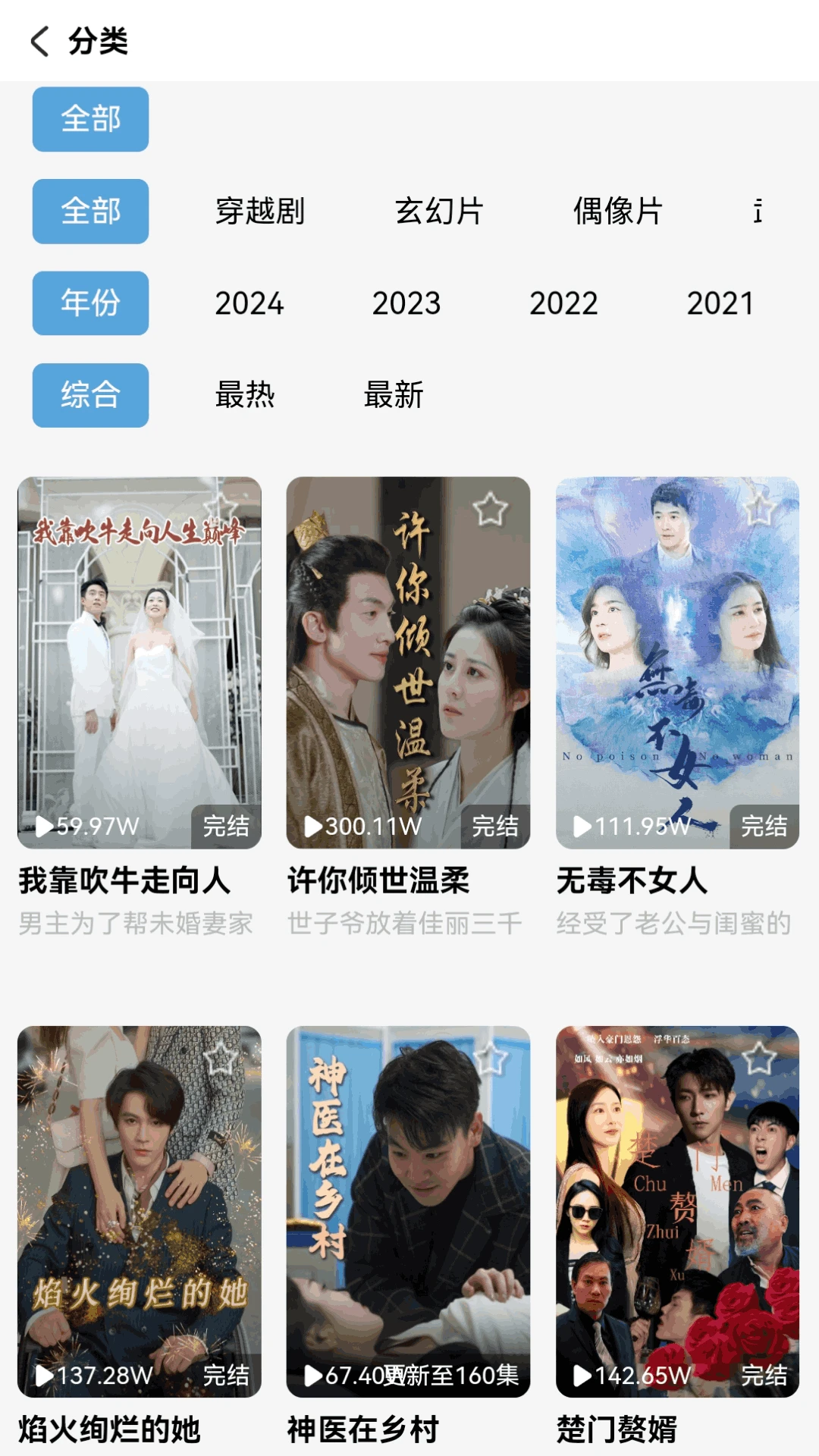Switch to the 偶像片 category

click(x=618, y=212)
